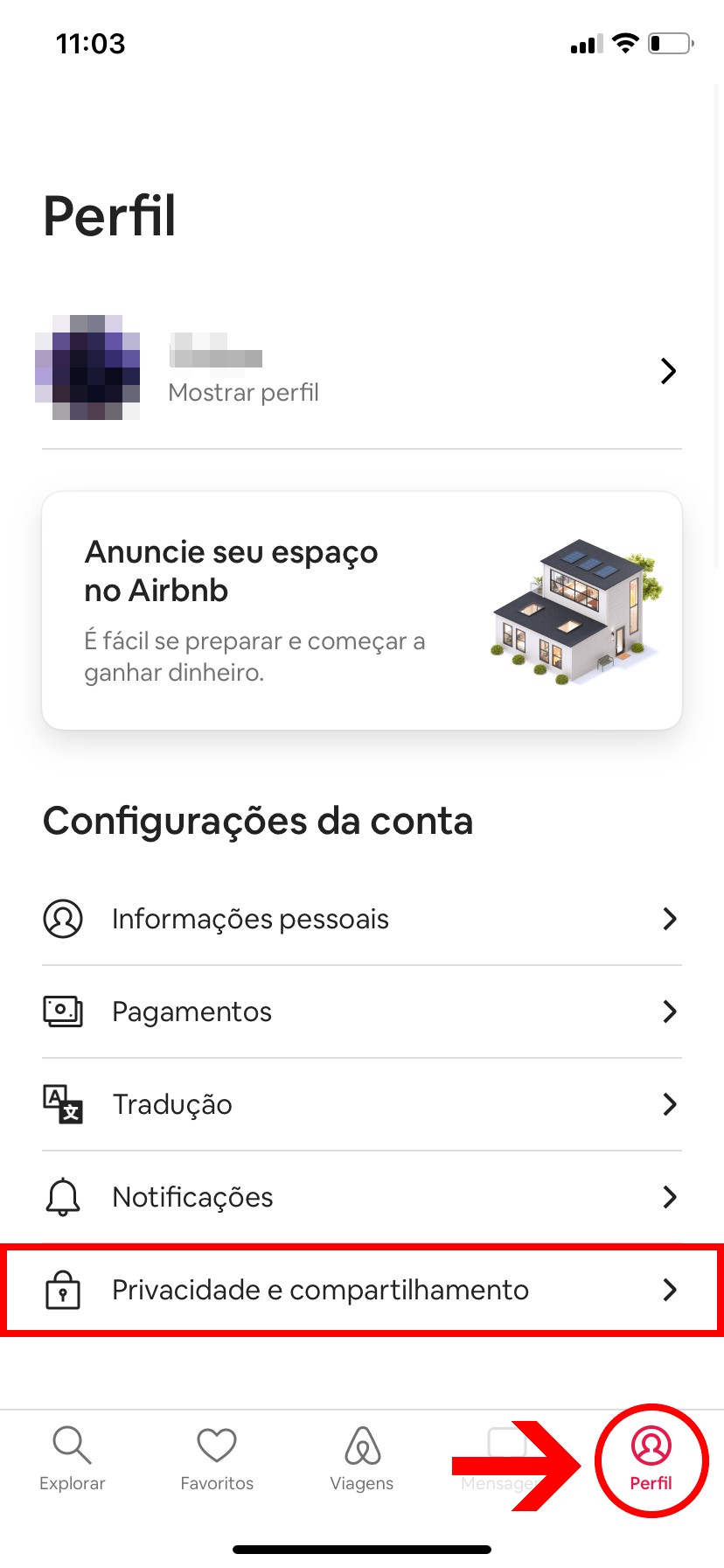Open Tradução settings
This screenshot has width=724, height=1568.
click(360, 1104)
